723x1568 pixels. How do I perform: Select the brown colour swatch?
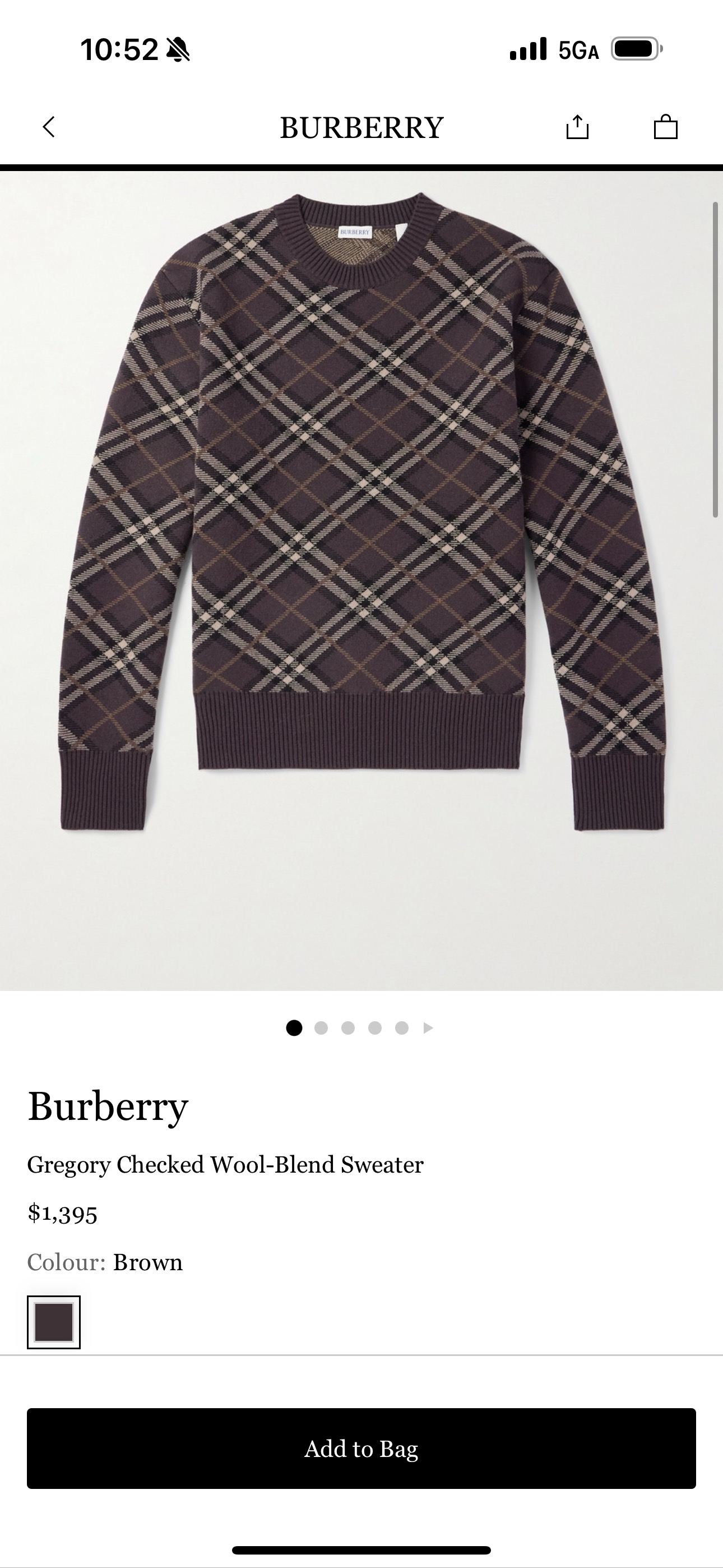click(x=54, y=1322)
